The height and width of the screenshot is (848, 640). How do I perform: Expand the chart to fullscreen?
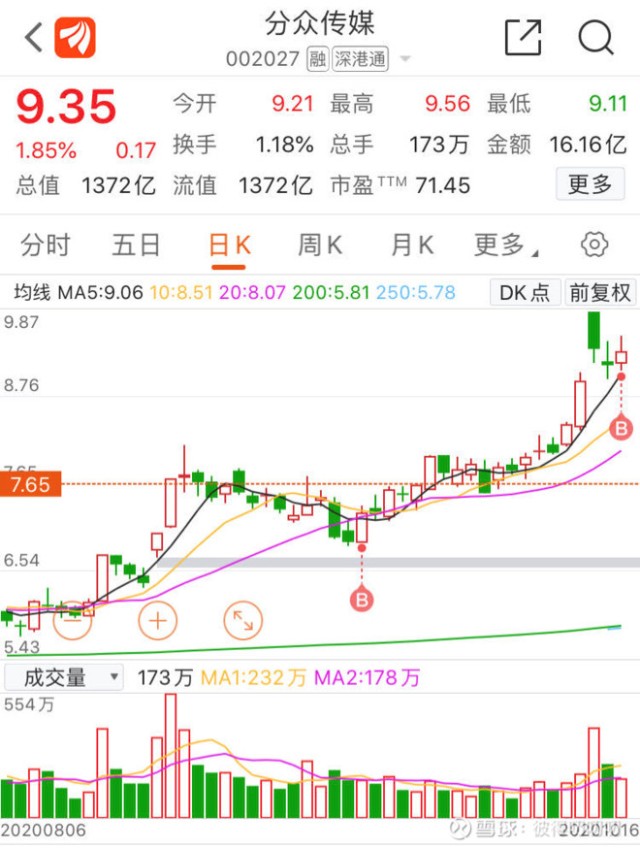coord(242,620)
